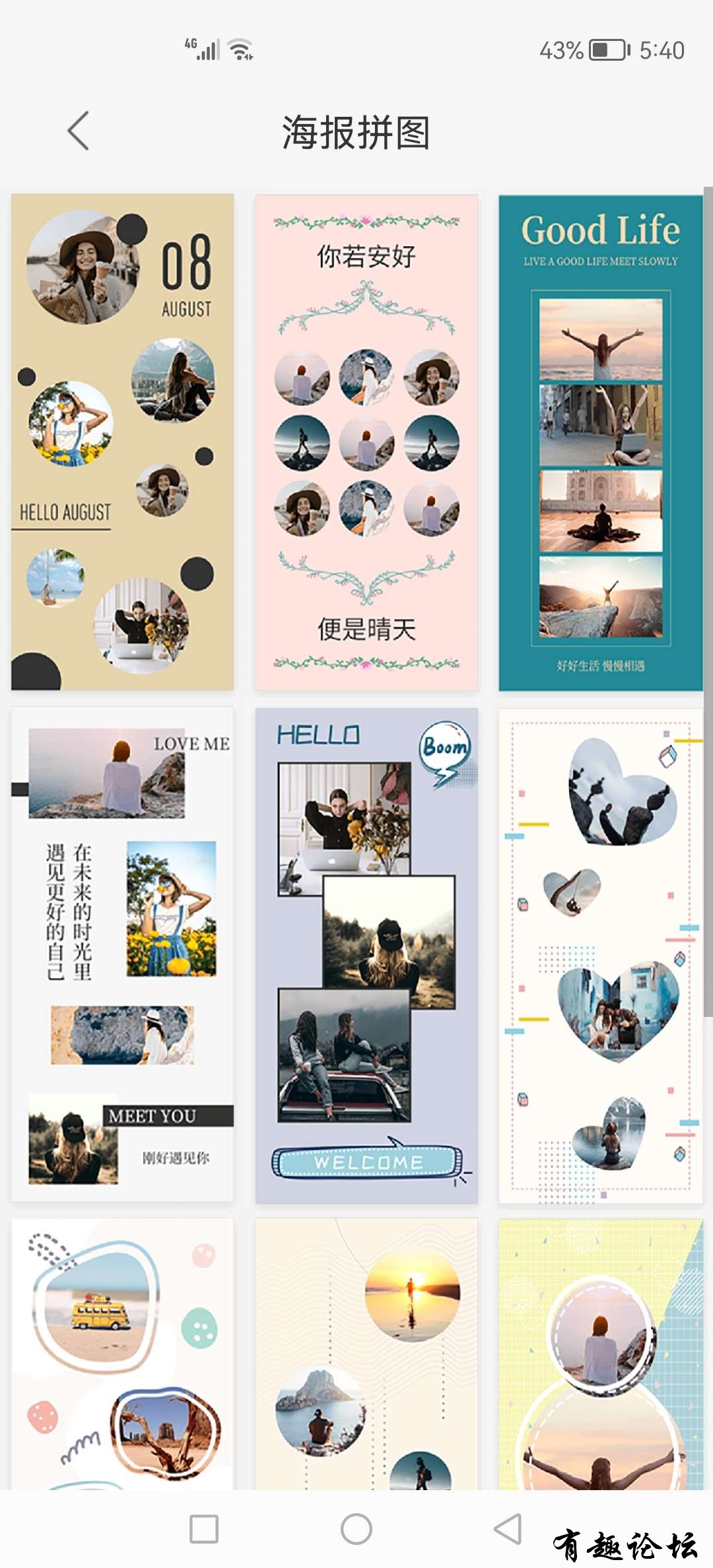Choose the teal Good Life template
This screenshot has height=1568, width=713.
click(600, 441)
